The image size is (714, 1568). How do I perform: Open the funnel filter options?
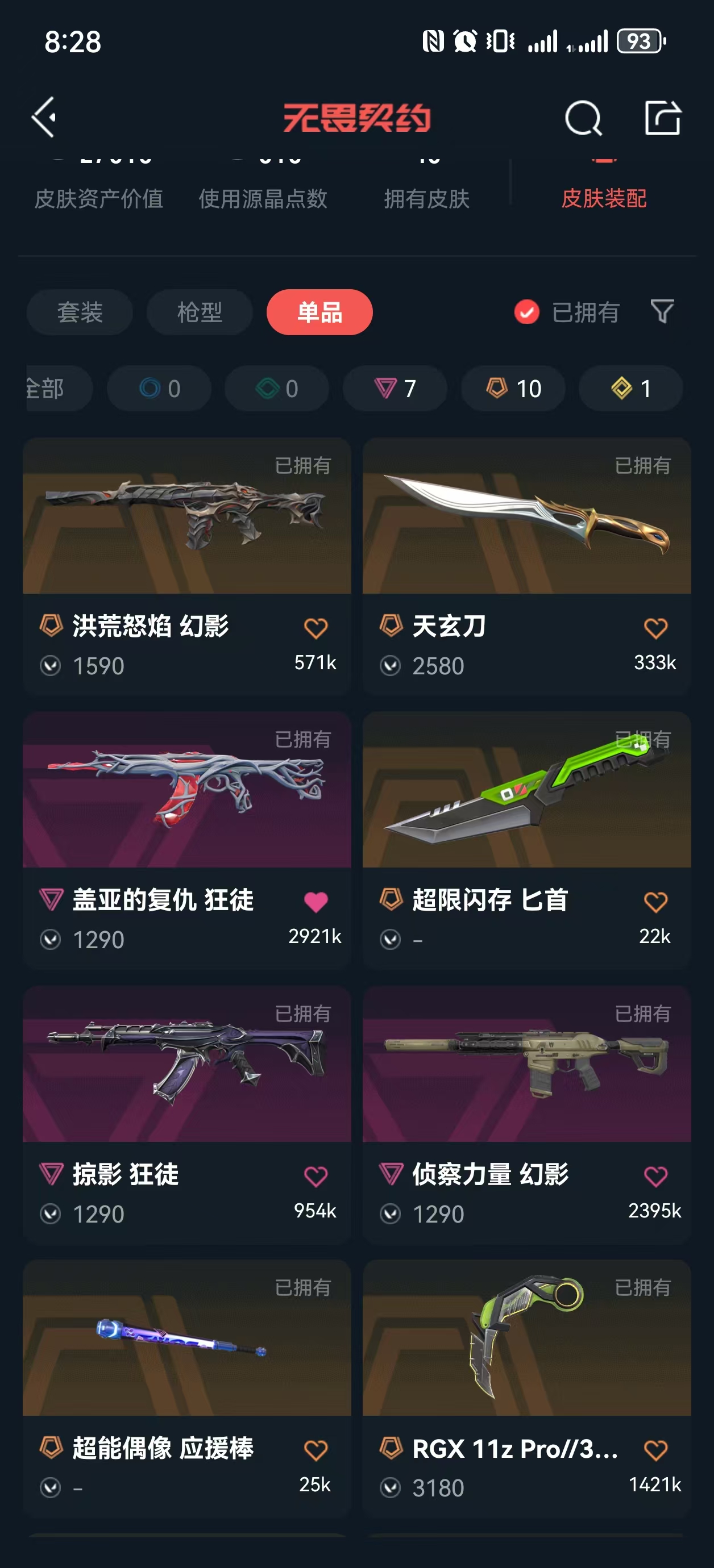662,312
